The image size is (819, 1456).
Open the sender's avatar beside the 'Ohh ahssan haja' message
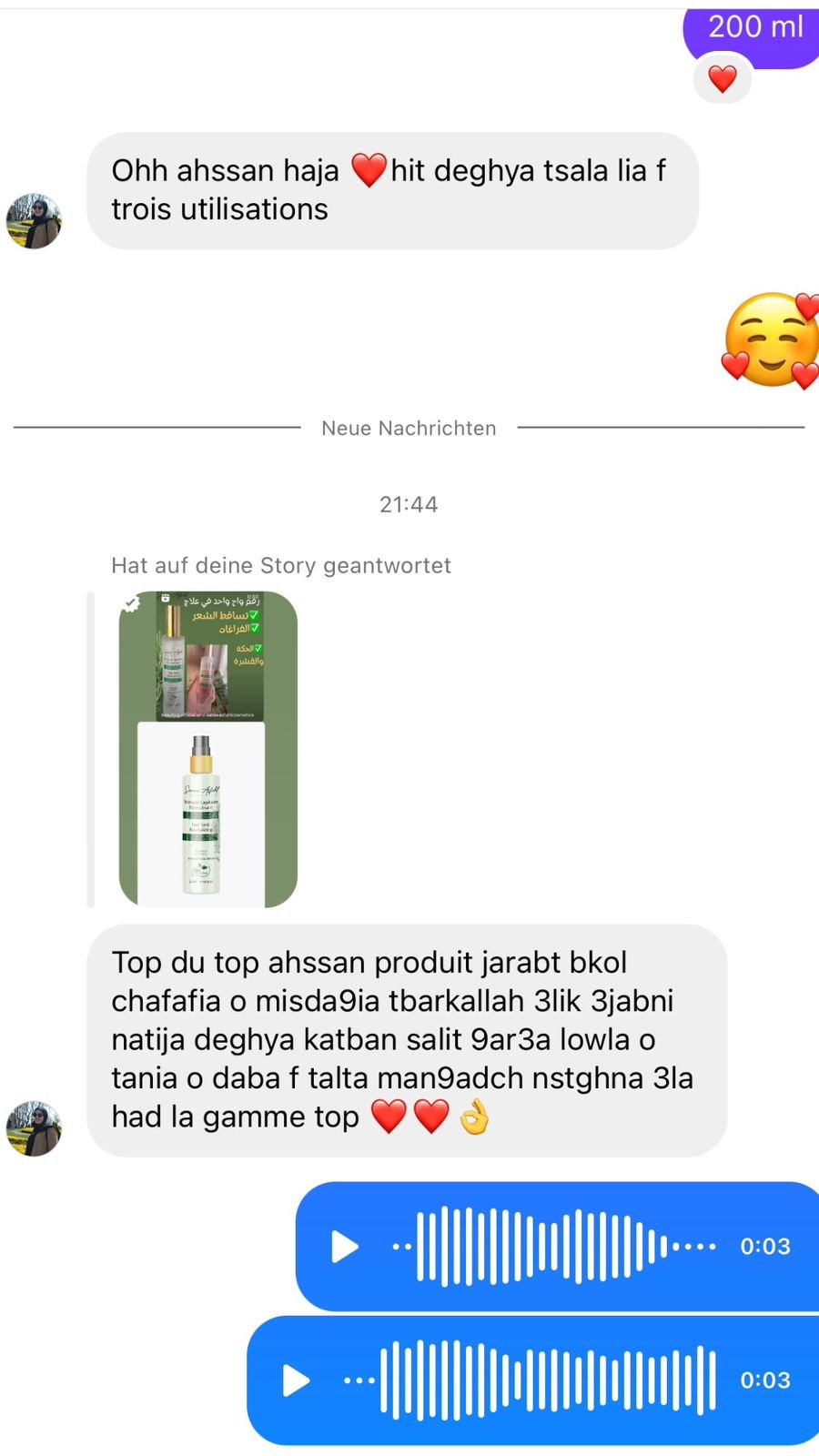34,221
